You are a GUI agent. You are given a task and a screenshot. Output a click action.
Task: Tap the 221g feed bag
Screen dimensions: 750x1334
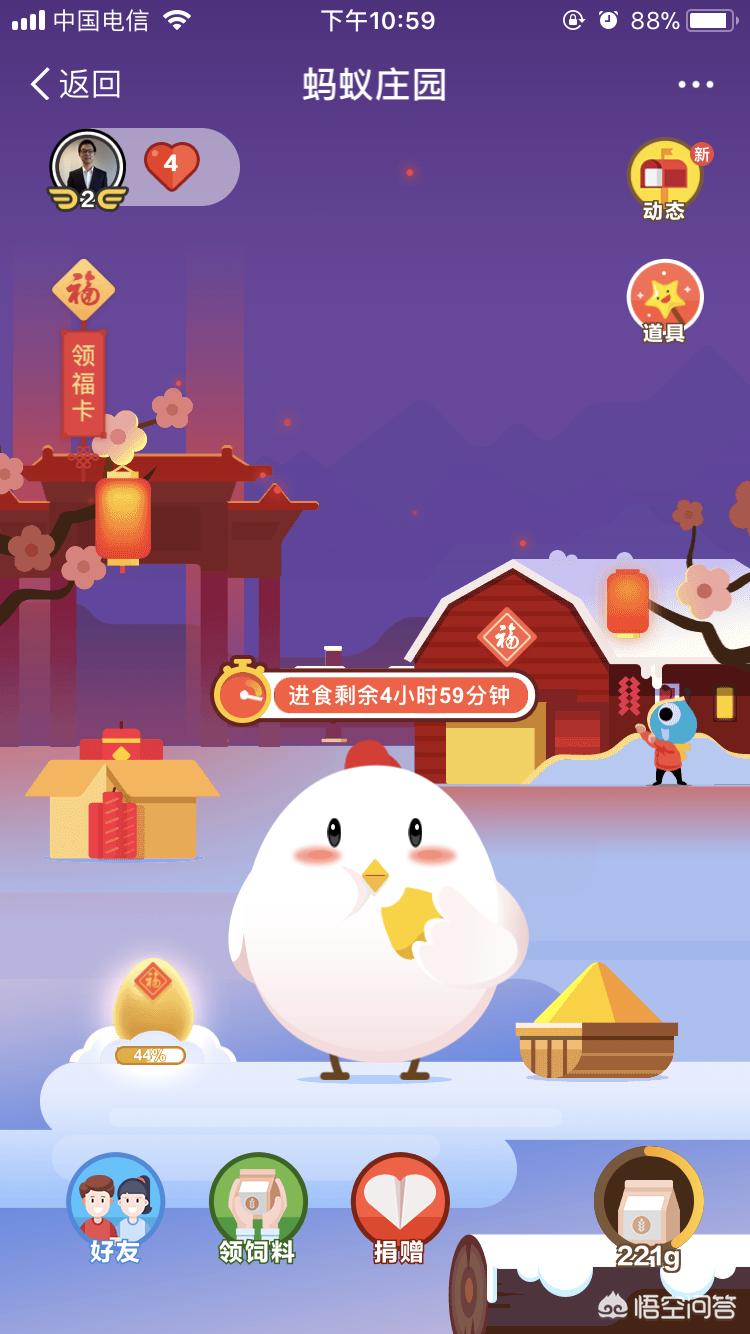click(649, 1208)
